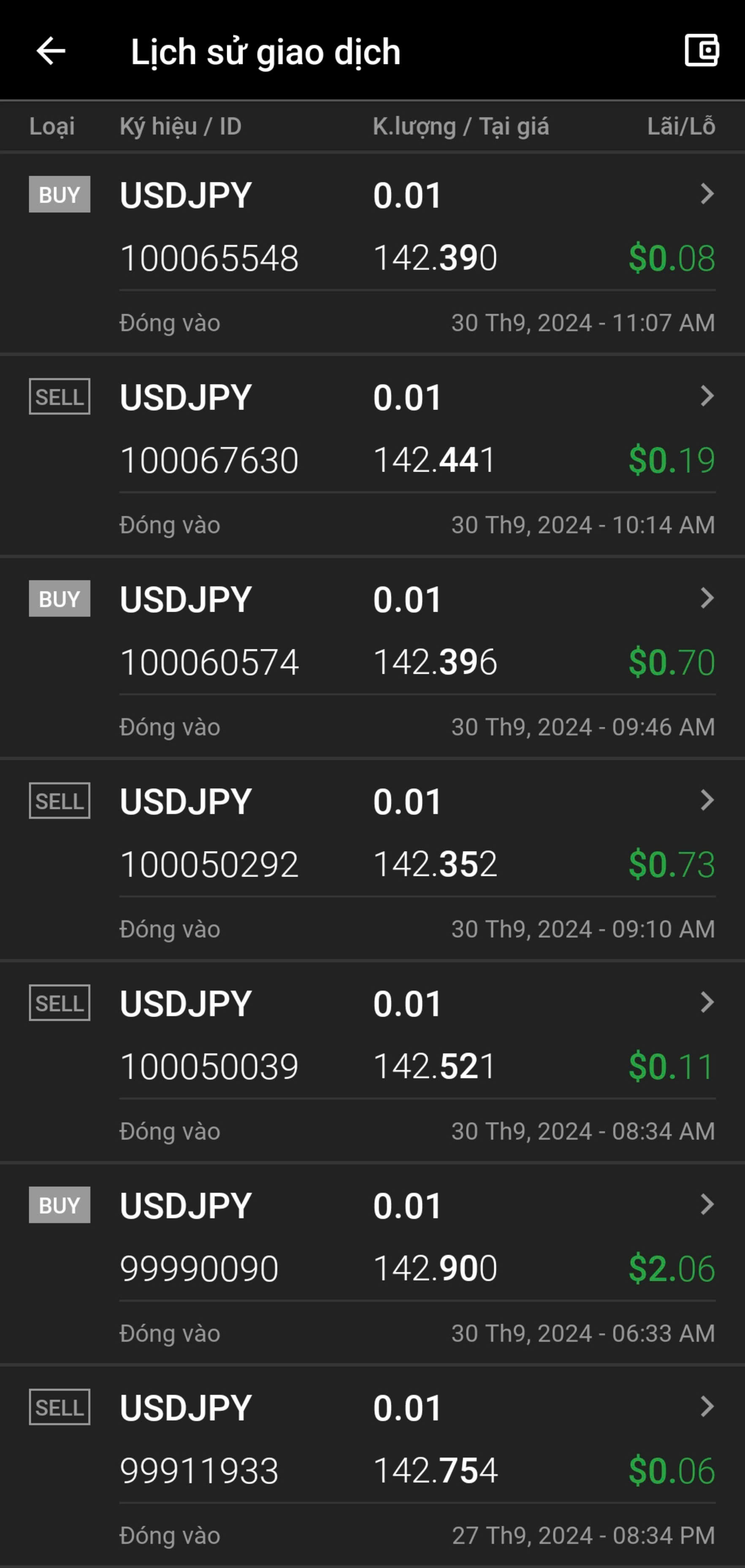Open the BUY trade 100060574 details
This screenshot has height=1568, width=745.
pos(372,657)
